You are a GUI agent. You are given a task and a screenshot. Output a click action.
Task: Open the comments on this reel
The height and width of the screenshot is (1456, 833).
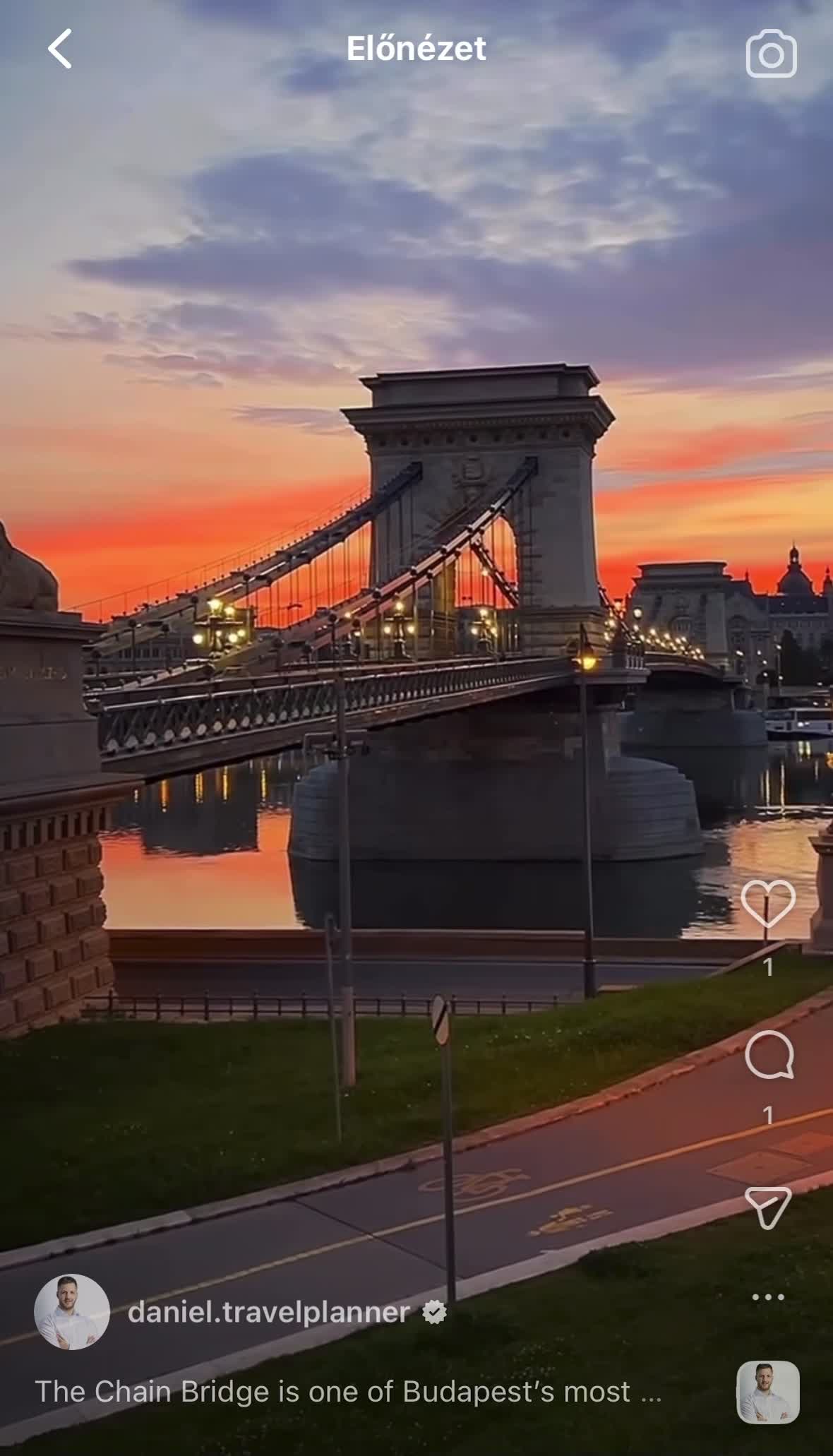[769, 1054]
